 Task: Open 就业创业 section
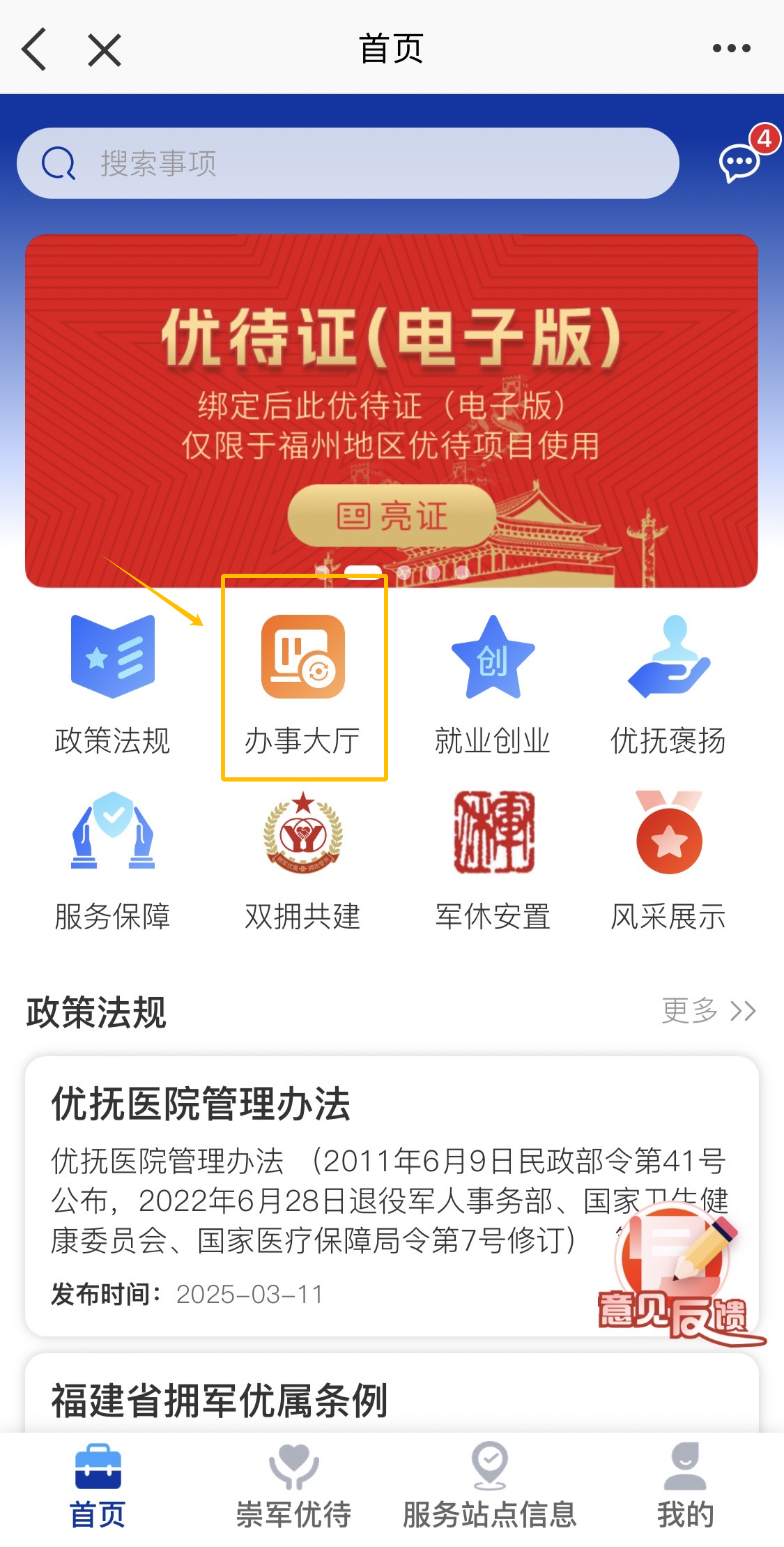tap(493, 685)
